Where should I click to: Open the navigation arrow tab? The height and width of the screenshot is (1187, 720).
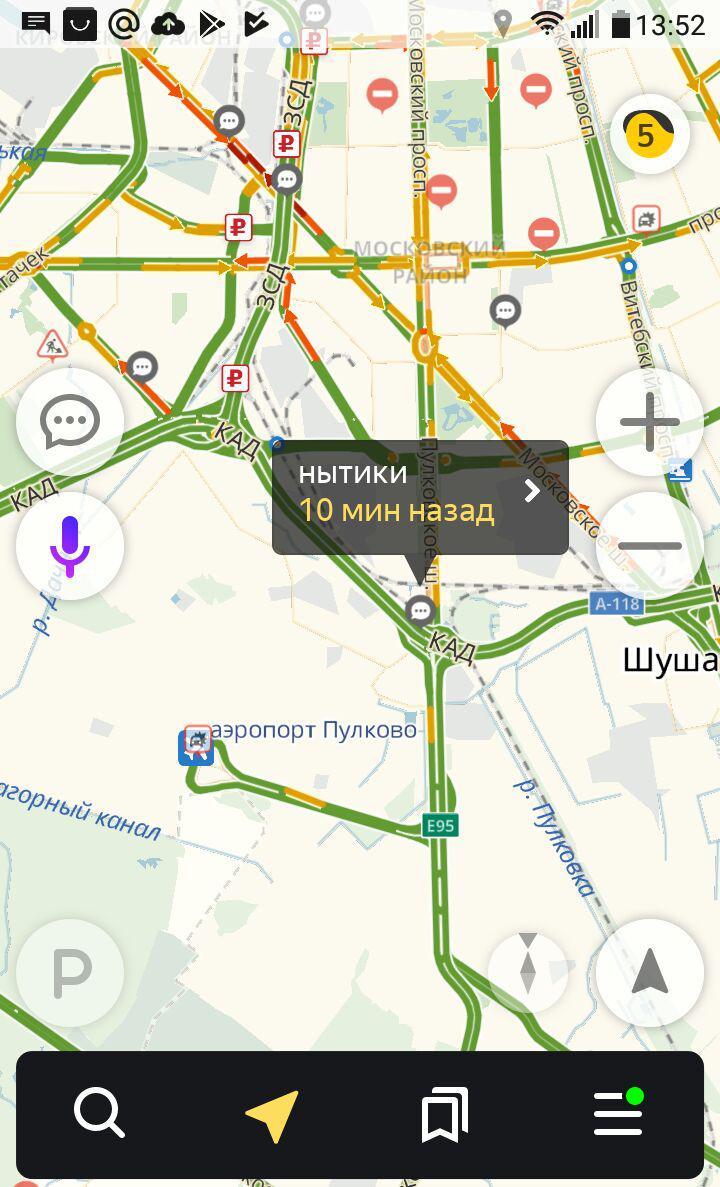[x=272, y=1115]
